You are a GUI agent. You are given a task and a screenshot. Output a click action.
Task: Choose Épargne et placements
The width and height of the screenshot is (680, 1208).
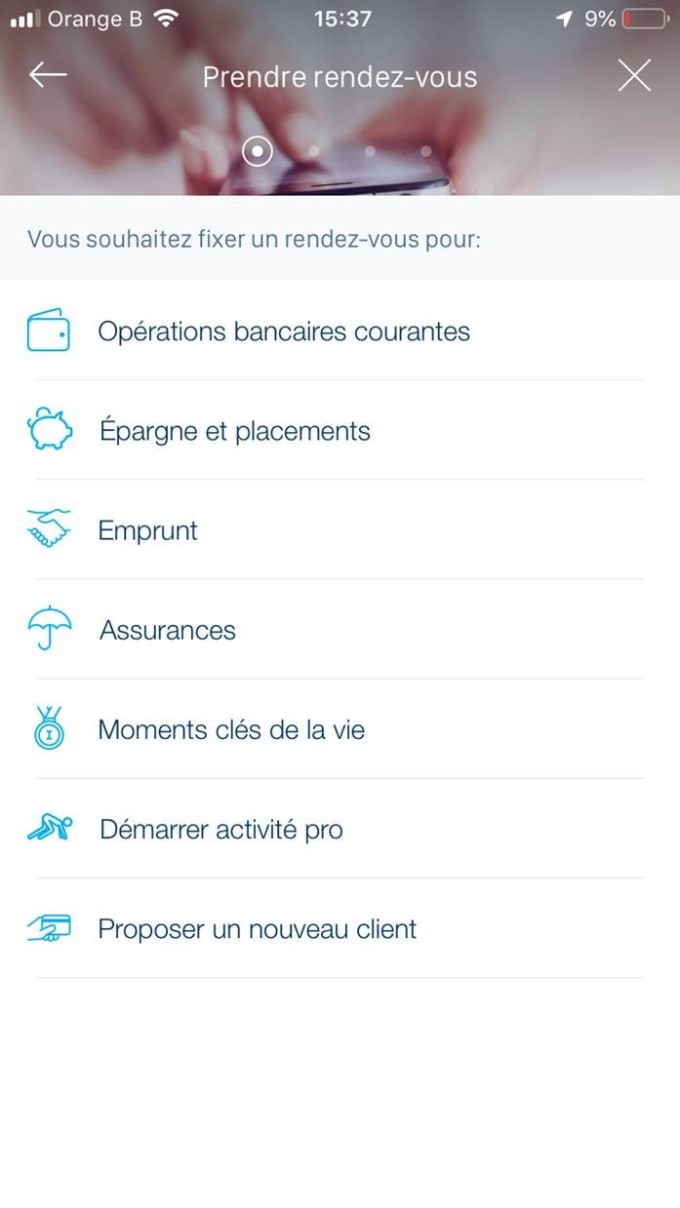[340, 431]
